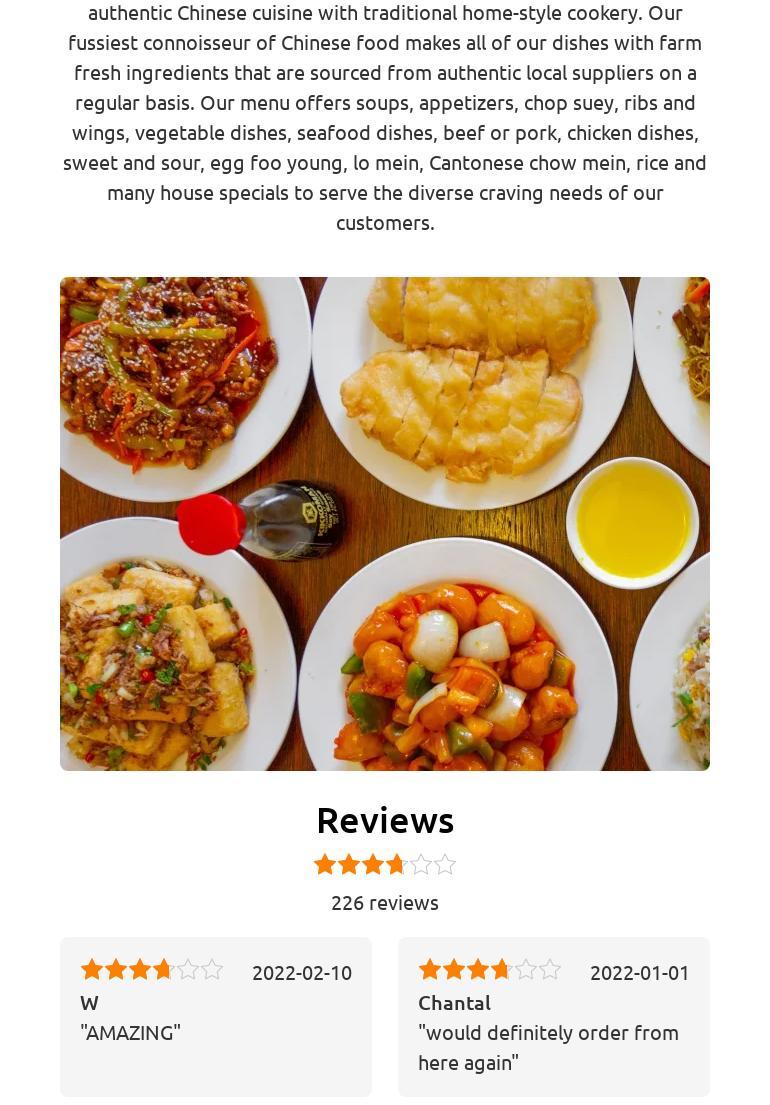Open the restaurant dishes photo
770x1105 pixels.
[385, 523]
